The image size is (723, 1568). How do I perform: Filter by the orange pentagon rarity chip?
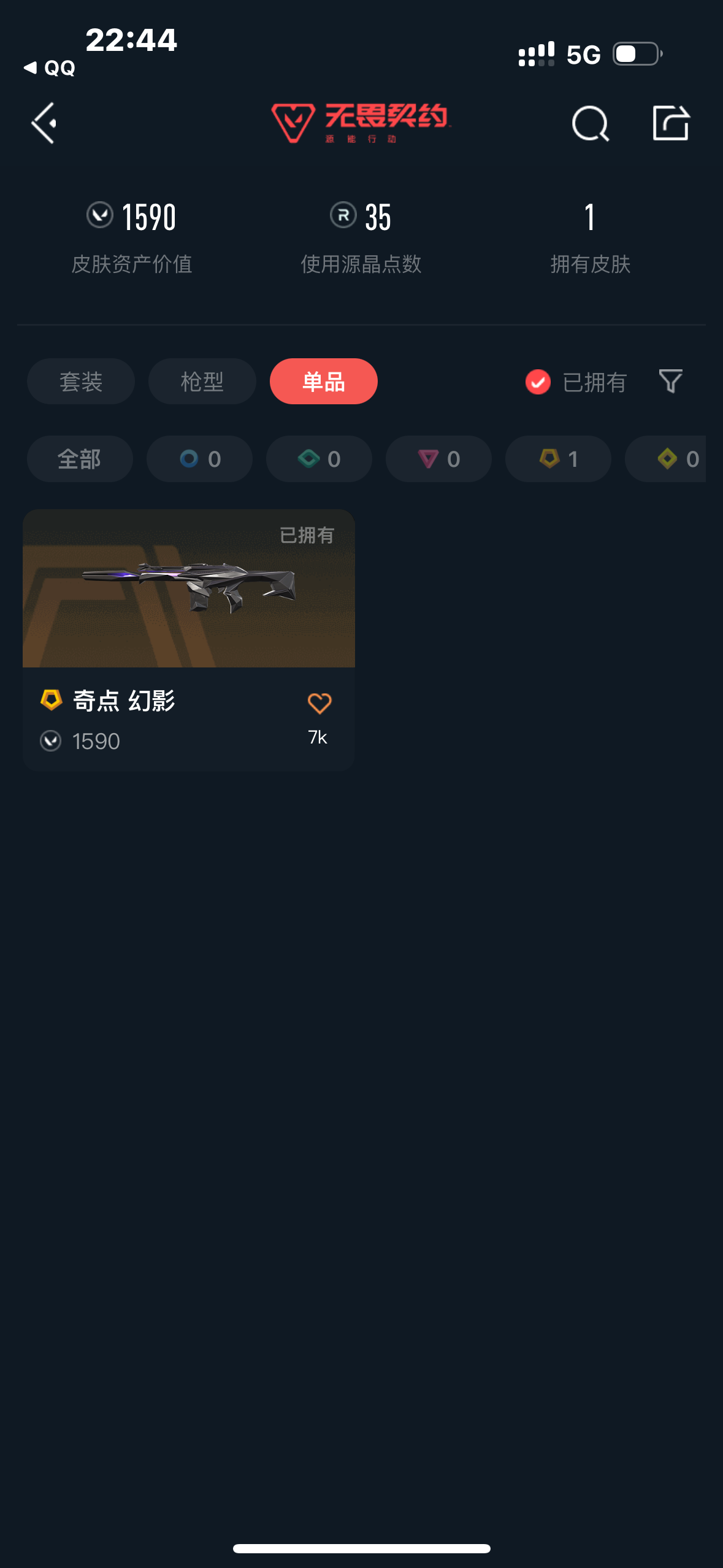coord(558,459)
